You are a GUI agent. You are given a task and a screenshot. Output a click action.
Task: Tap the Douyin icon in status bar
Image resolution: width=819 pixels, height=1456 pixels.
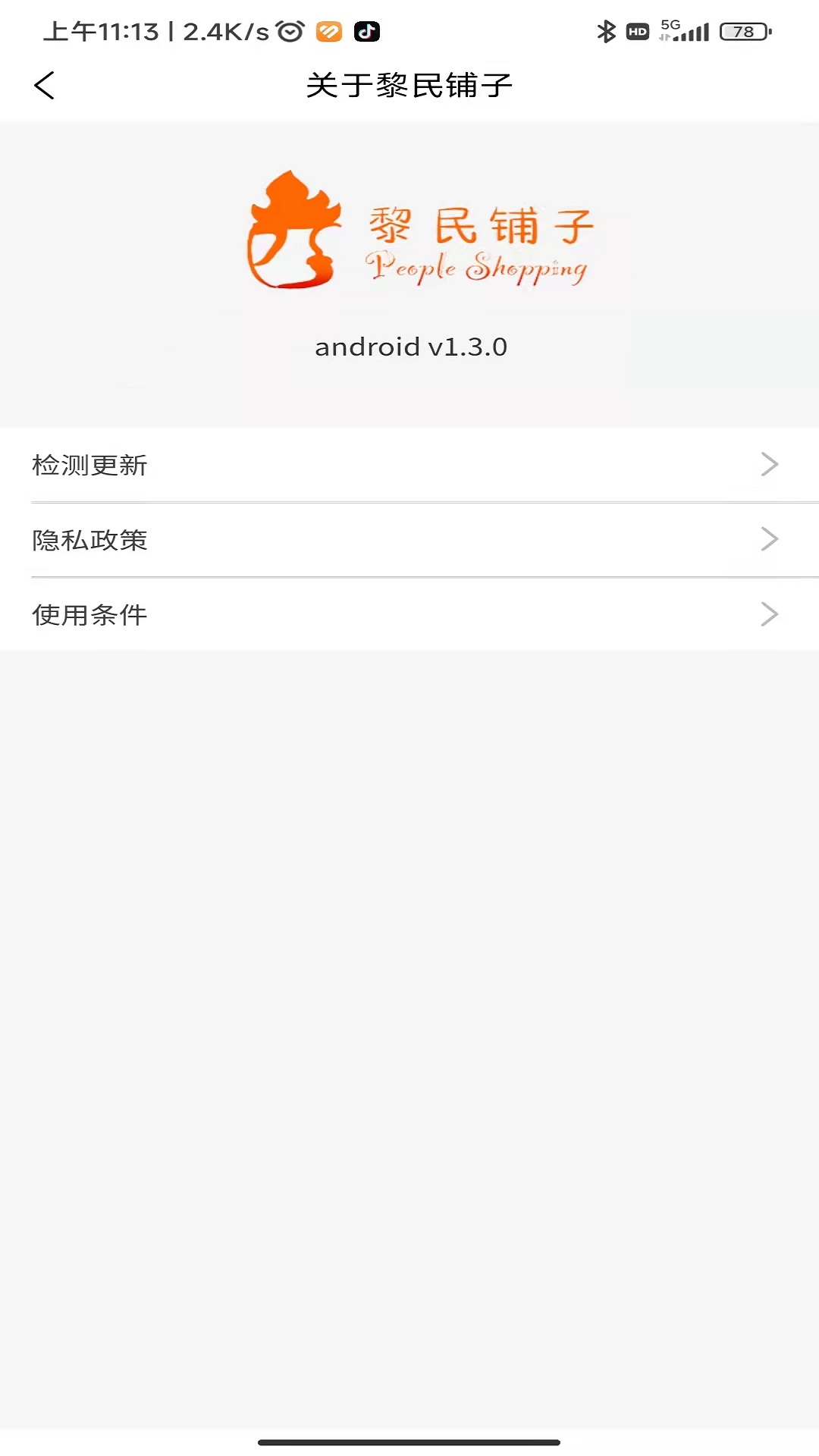[x=367, y=31]
